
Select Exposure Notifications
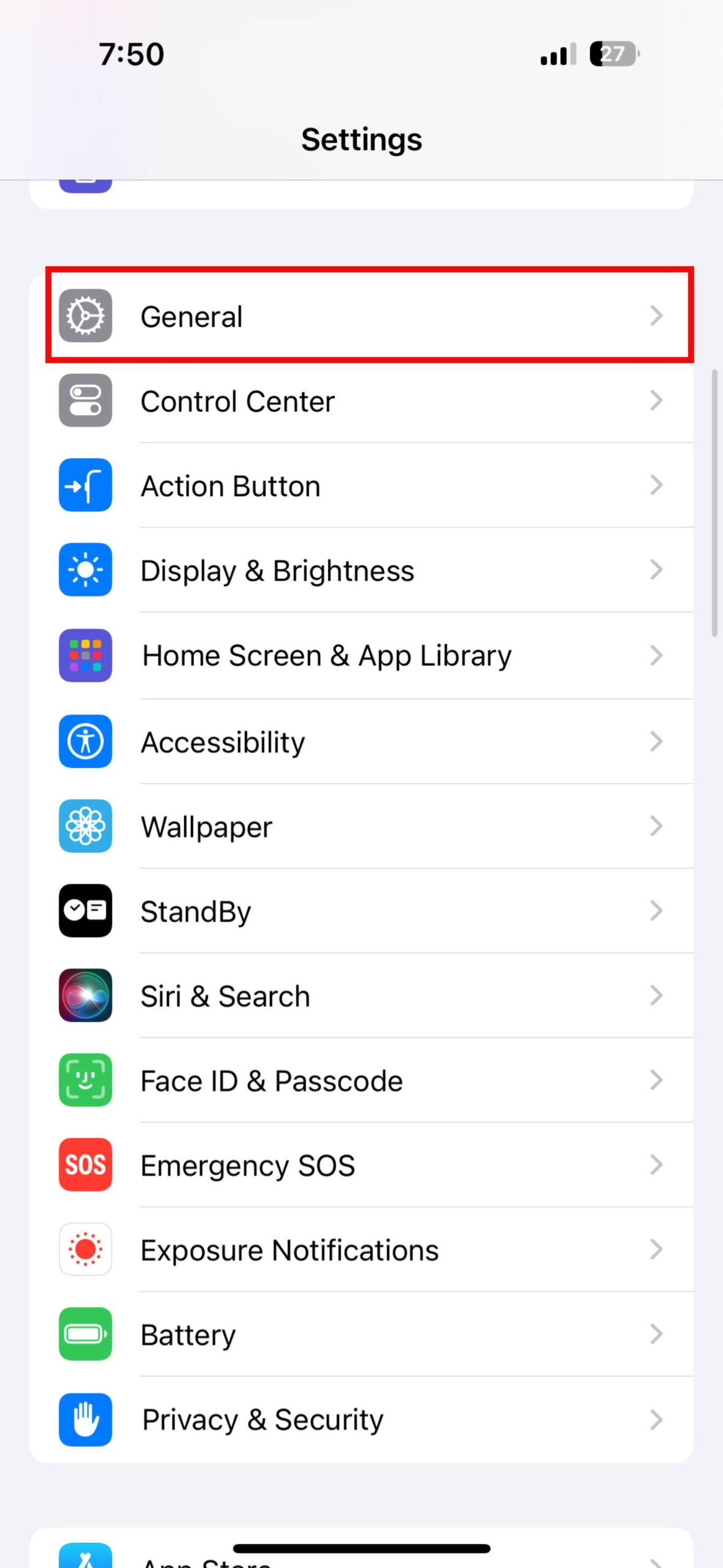pos(361,1249)
